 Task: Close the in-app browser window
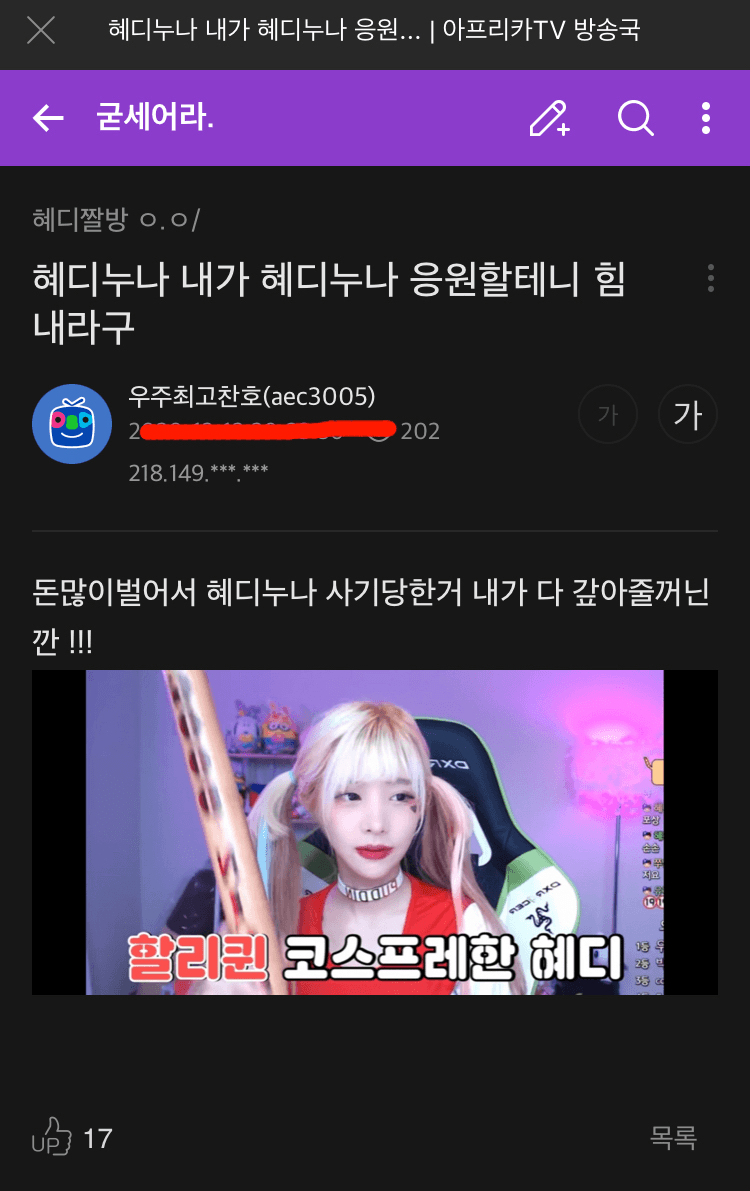tap(40, 30)
